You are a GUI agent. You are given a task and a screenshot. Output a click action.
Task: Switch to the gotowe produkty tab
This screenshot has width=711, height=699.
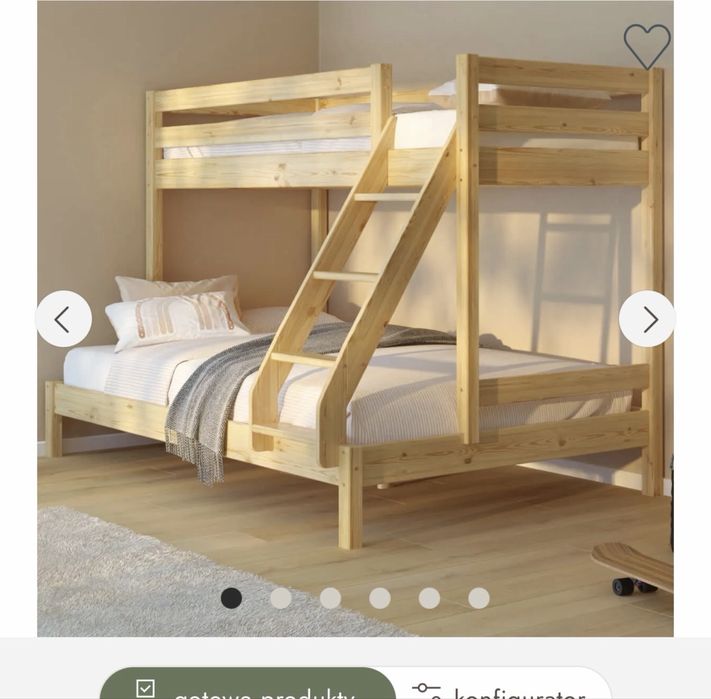[248, 686]
